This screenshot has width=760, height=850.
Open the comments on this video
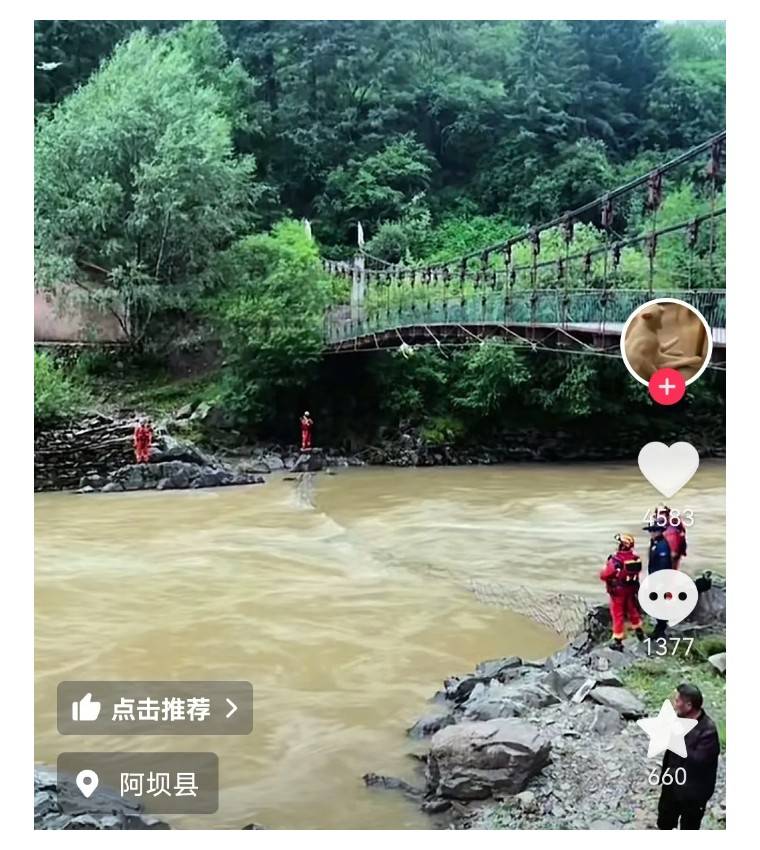pos(668,597)
